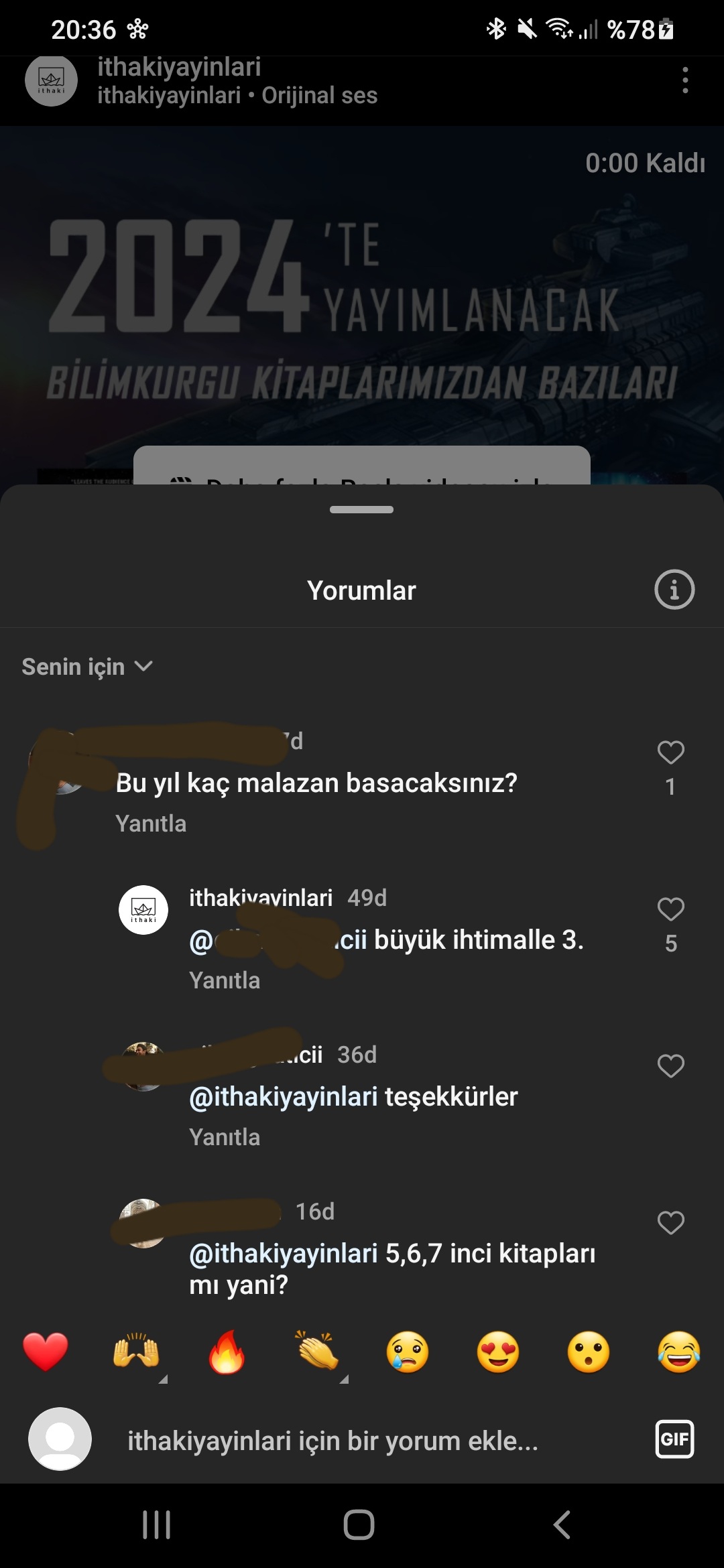The height and width of the screenshot is (1568, 724).
Task: Insert the fire emoji reaction
Action: (x=227, y=1352)
